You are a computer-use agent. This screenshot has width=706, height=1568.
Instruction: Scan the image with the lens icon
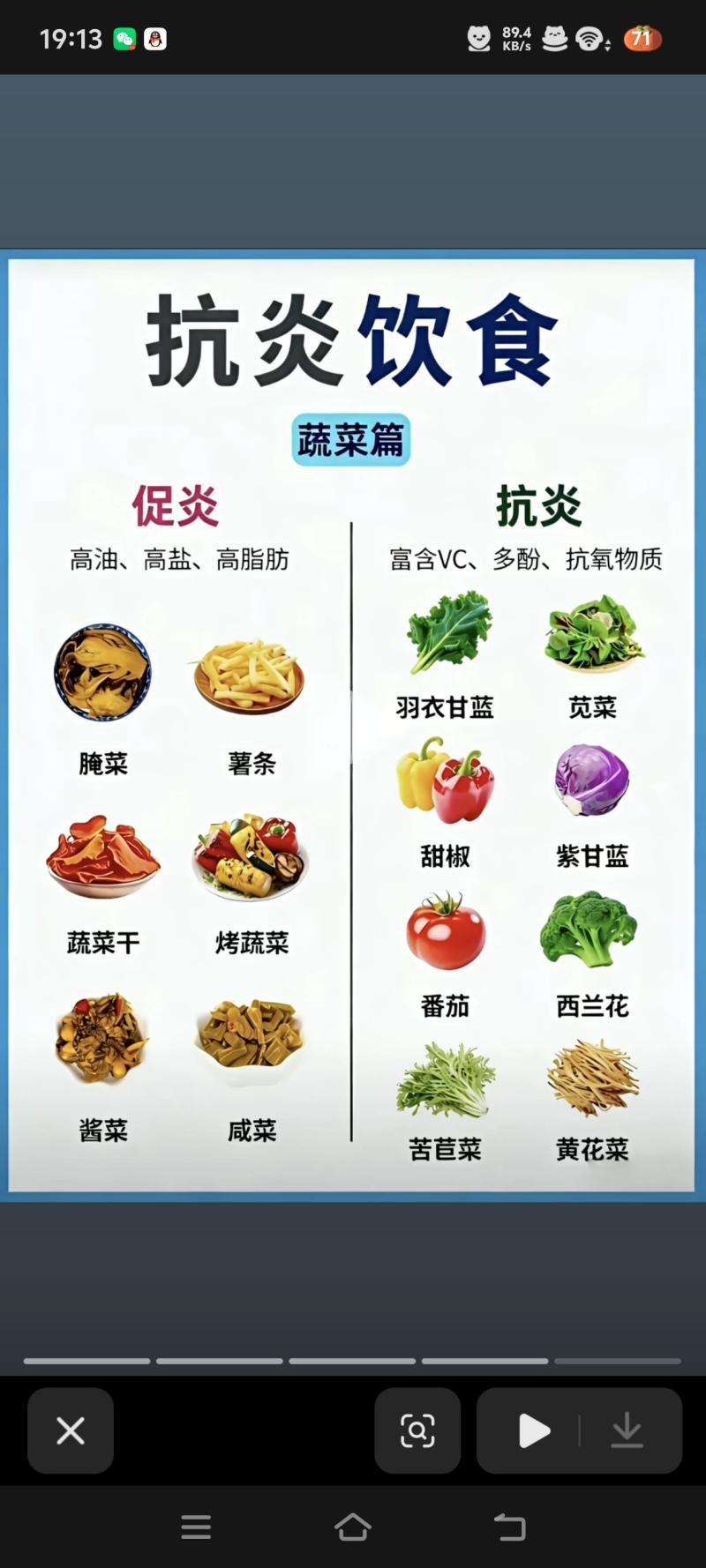coord(417,1430)
